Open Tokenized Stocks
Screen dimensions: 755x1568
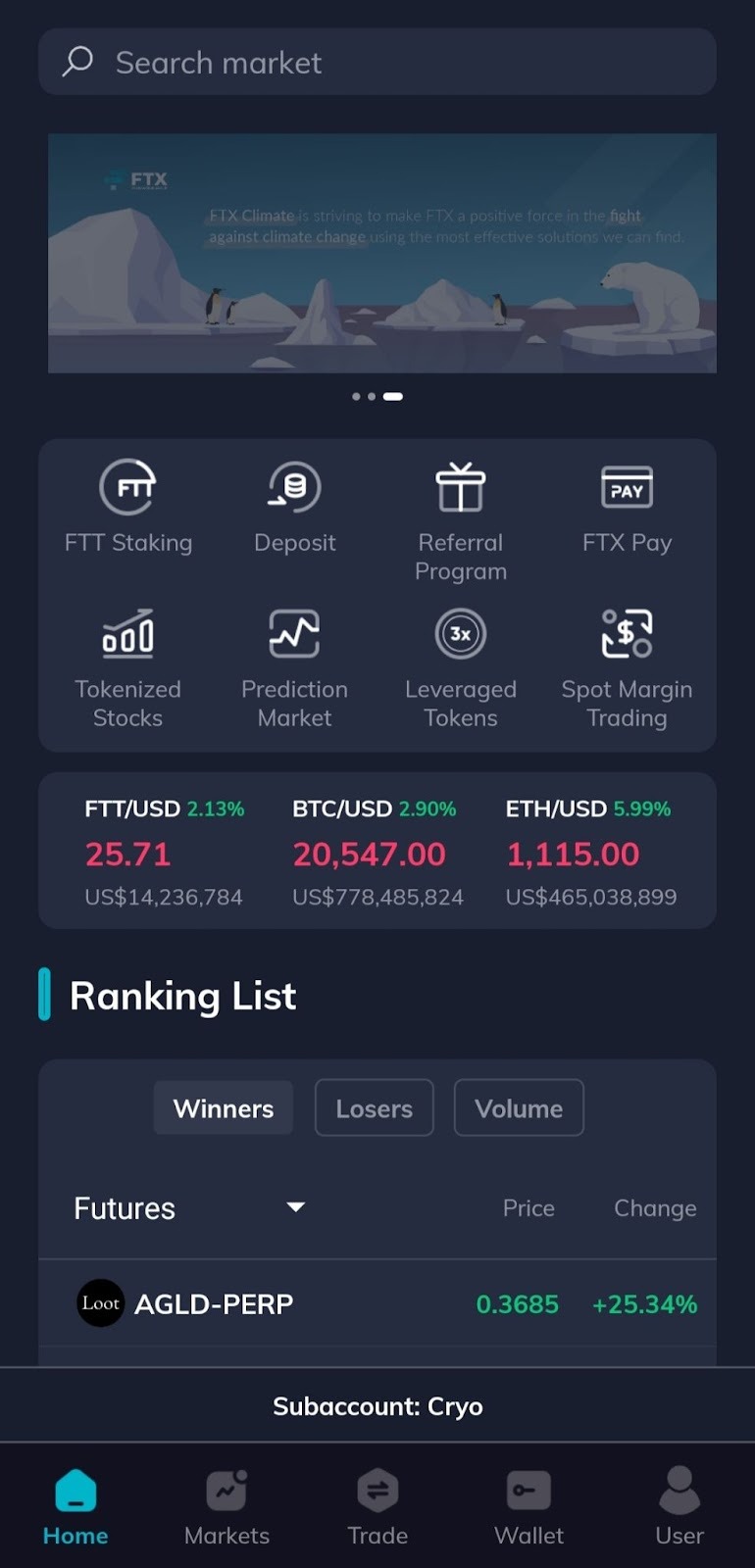[x=128, y=668]
